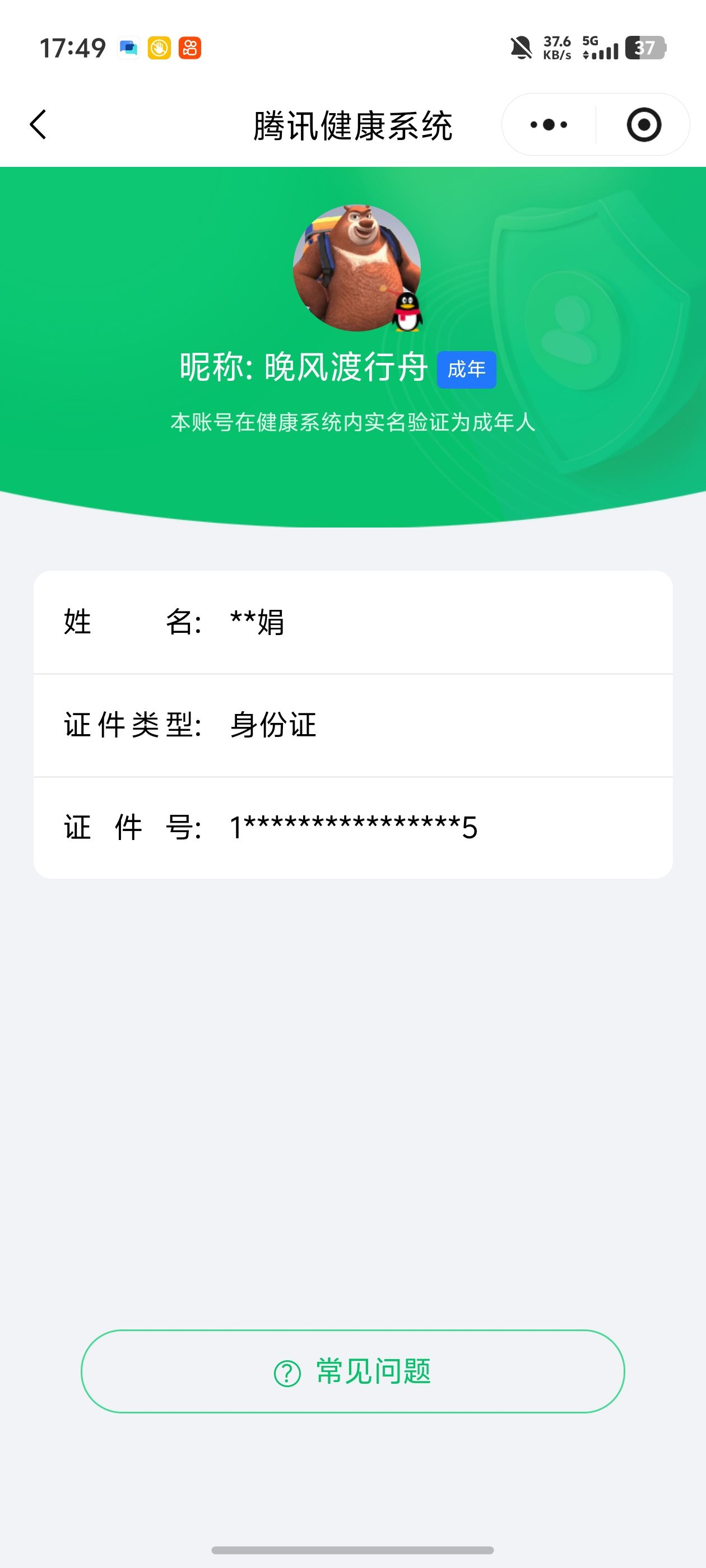Tap the 证件类型 row showing 身份证
The width and height of the screenshot is (706, 1568).
coord(354,725)
